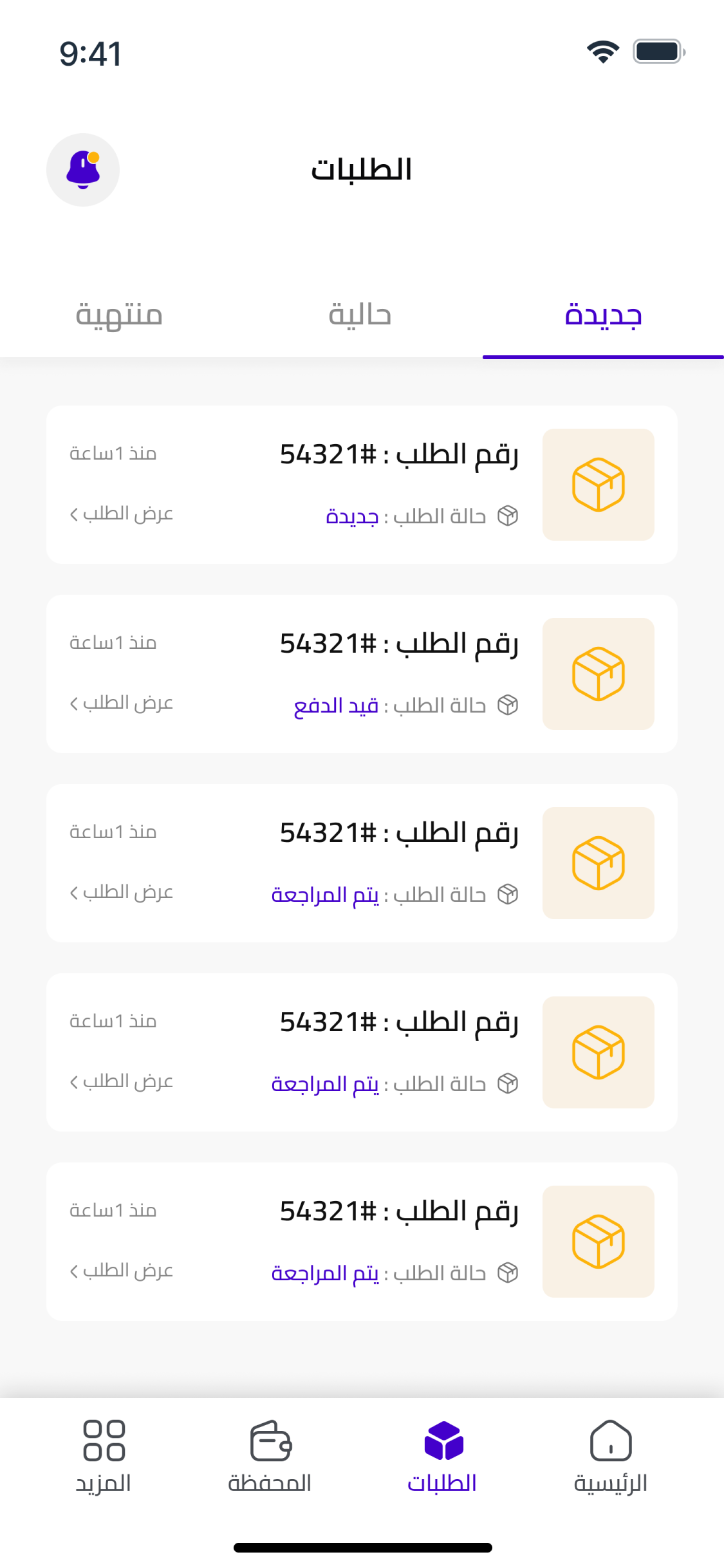Tap عرض الطلب on the order with status جديدة
Screen dimensions: 724x1568
[x=121, y=514]
